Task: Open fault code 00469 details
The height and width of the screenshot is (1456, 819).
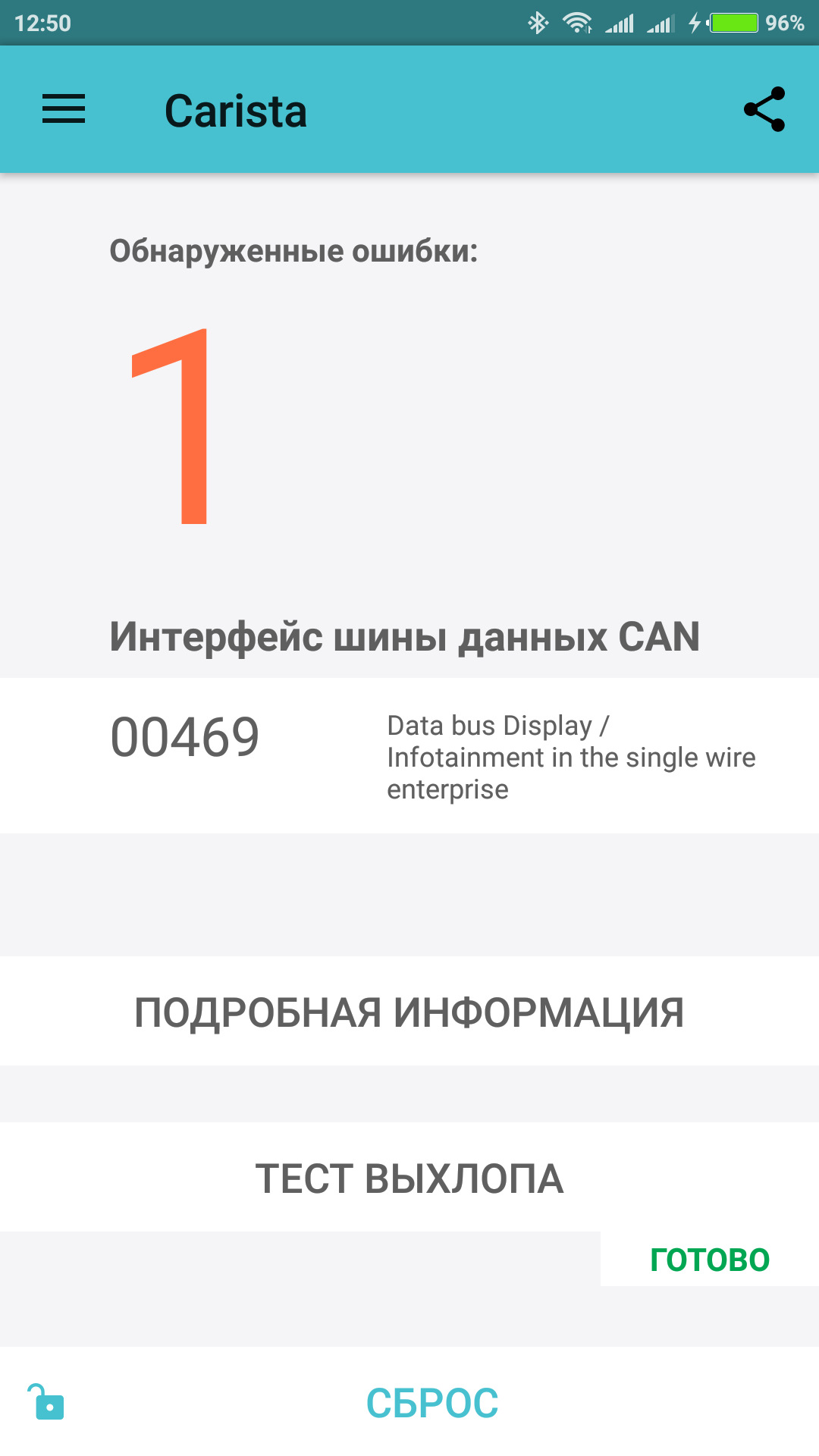Action: pos(409,756)
